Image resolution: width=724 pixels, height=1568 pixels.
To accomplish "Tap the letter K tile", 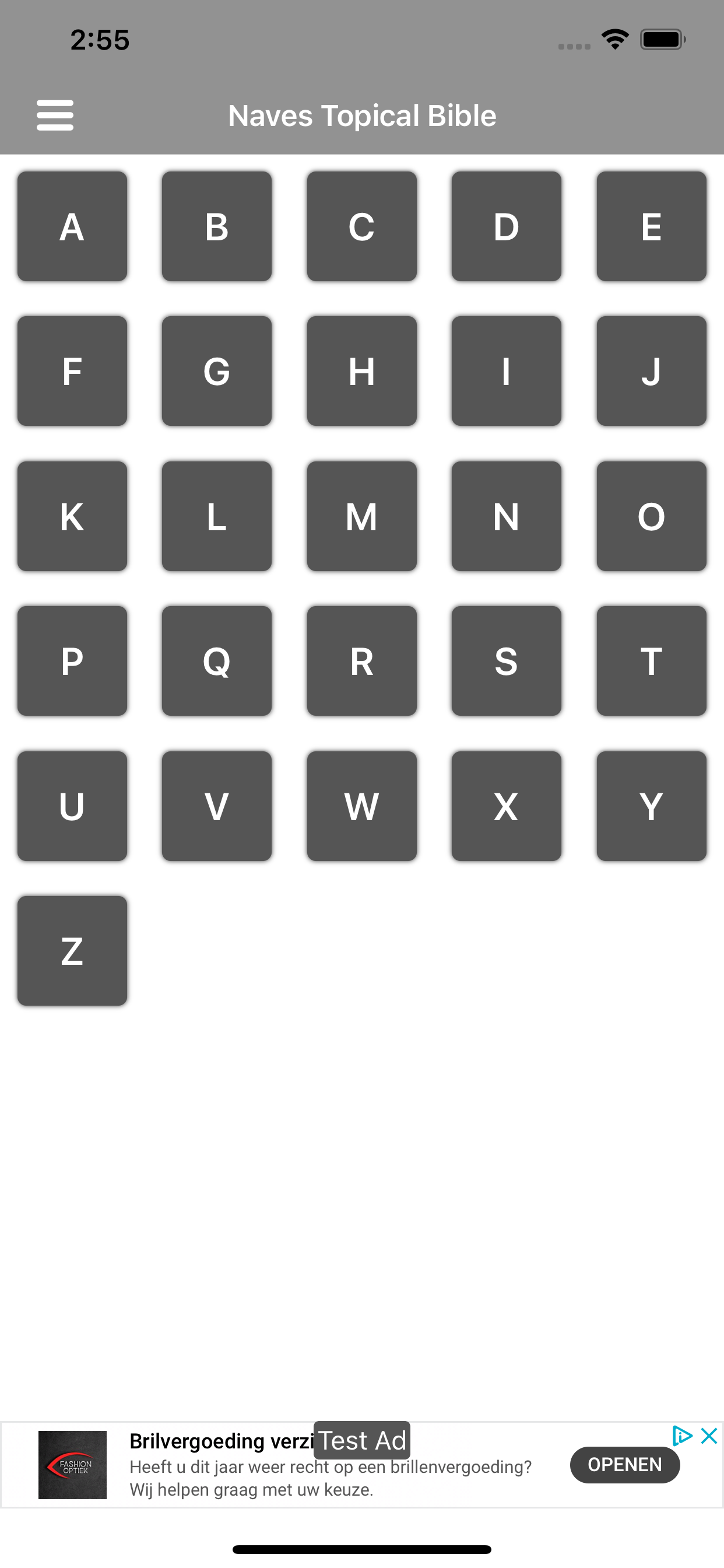I will click(x=72, y=516).
